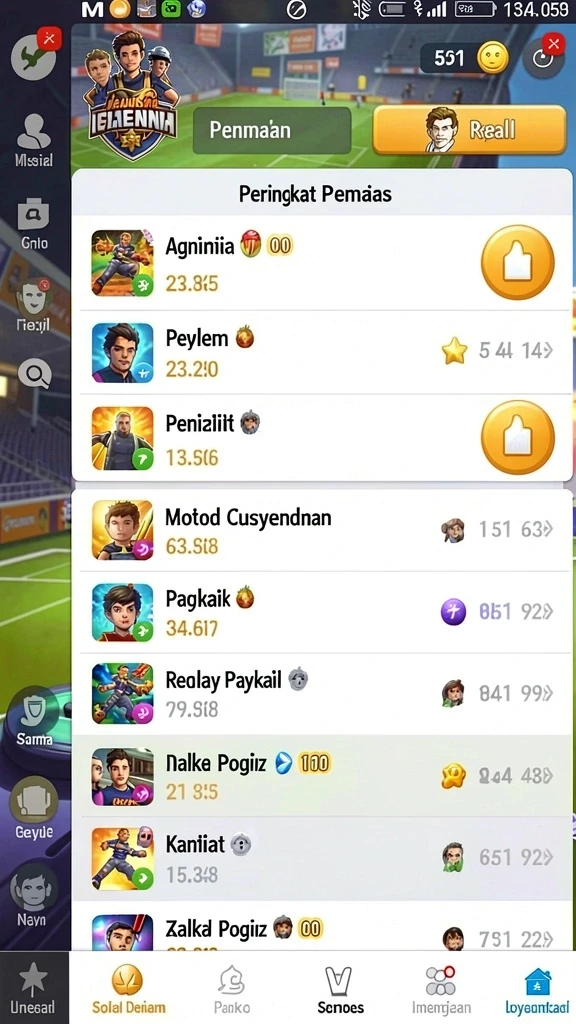Open Peylem's player row
The height and width of the screenshot is (1024, 576).
(322, 353)
